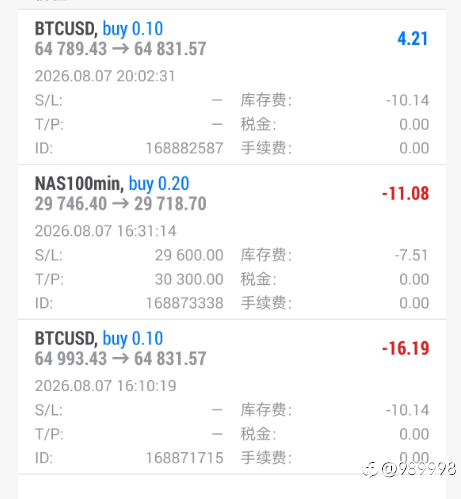
Task: Open the BTCUSD position with ID 168882587
Action: [232, 87]
